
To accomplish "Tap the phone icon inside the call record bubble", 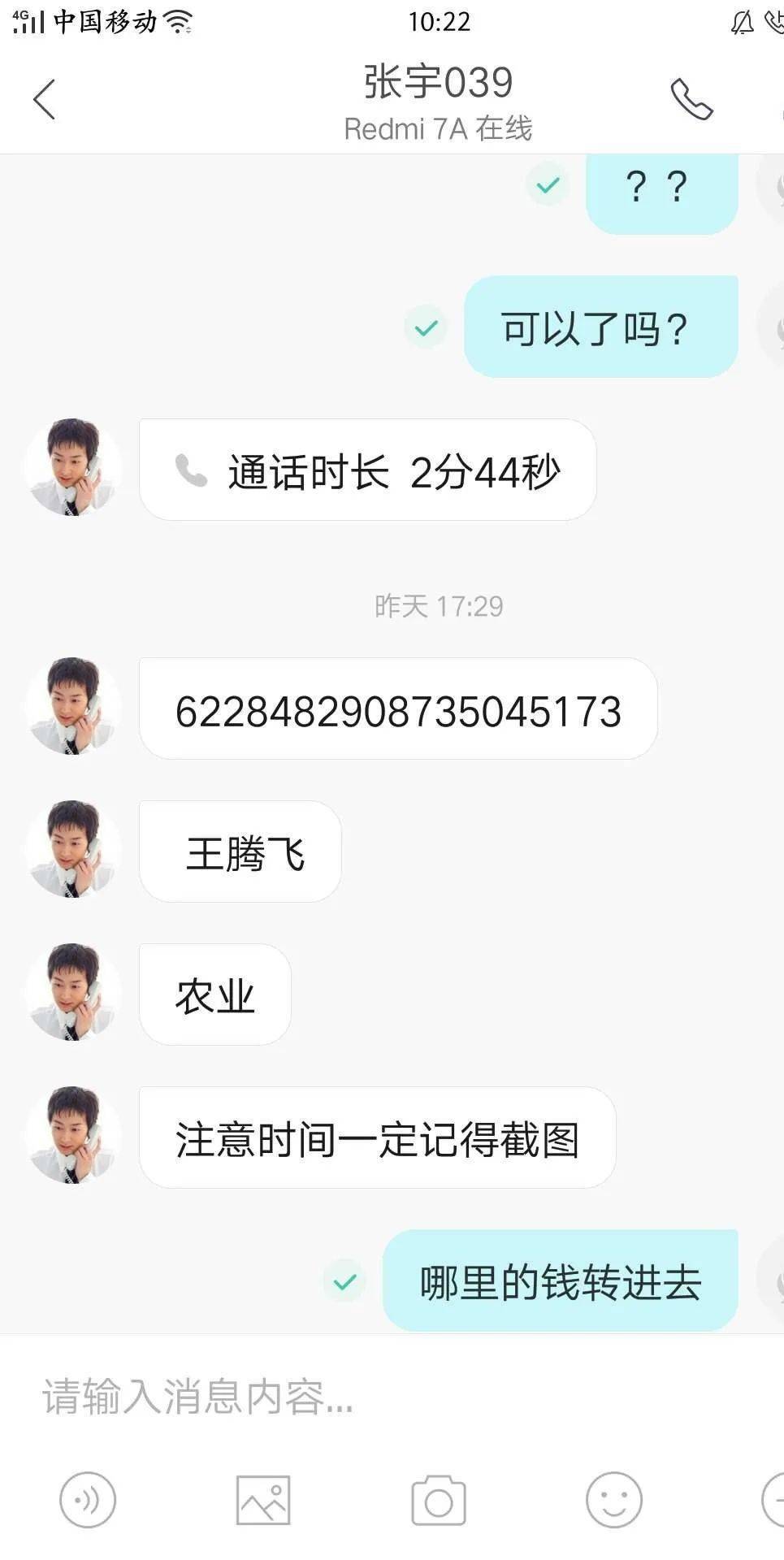I will click(x=188, y=468).
